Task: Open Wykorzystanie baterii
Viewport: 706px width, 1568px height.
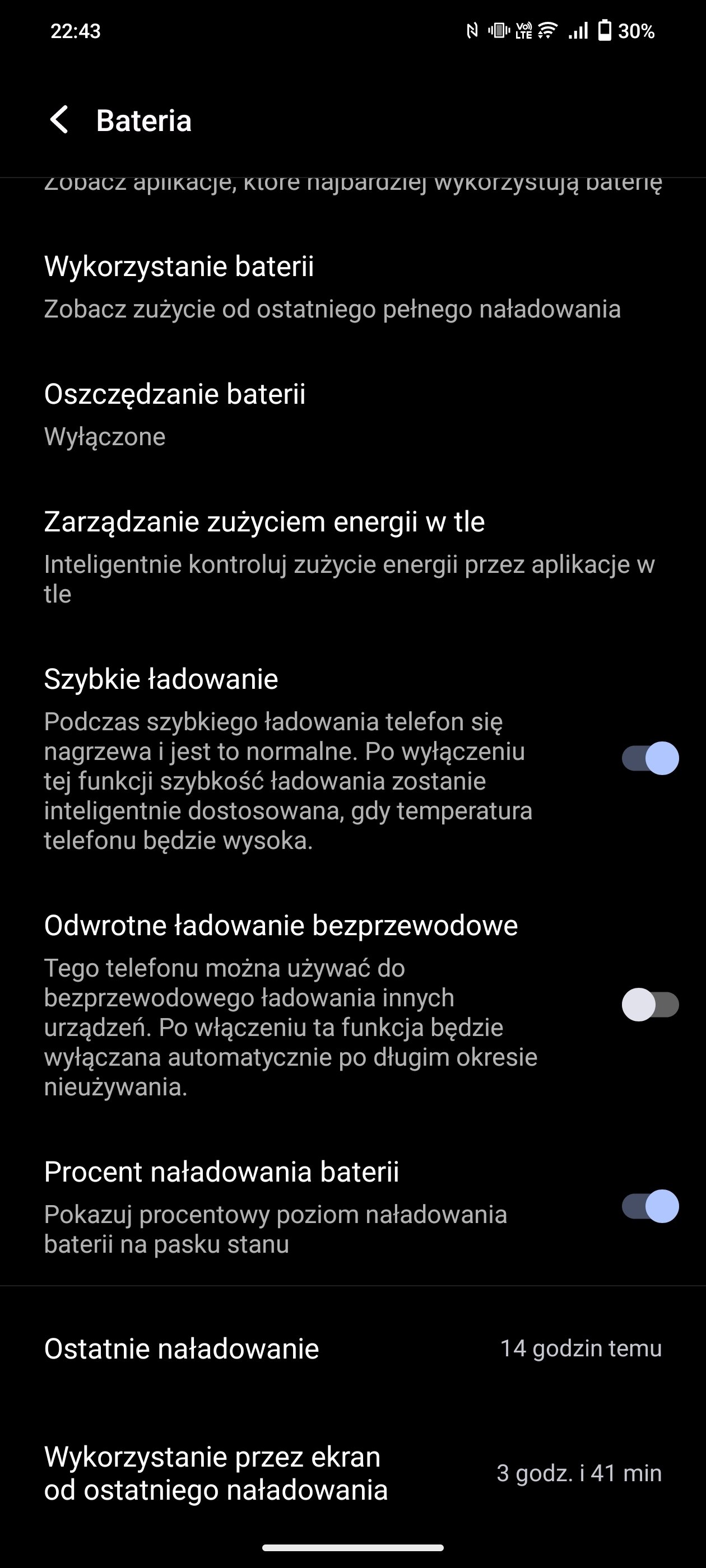Action: point(352,287)
